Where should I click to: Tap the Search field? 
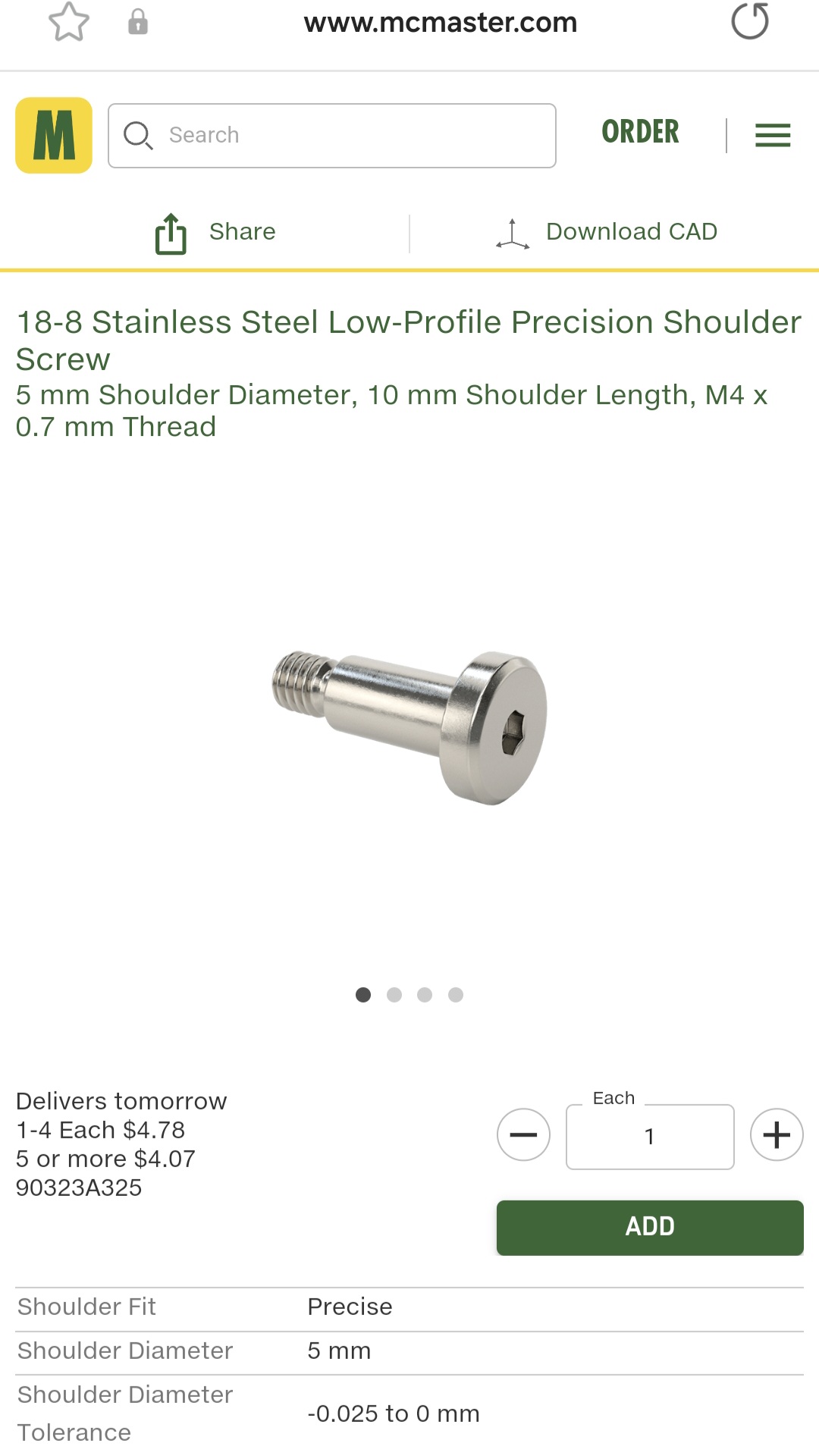[332, 136]
